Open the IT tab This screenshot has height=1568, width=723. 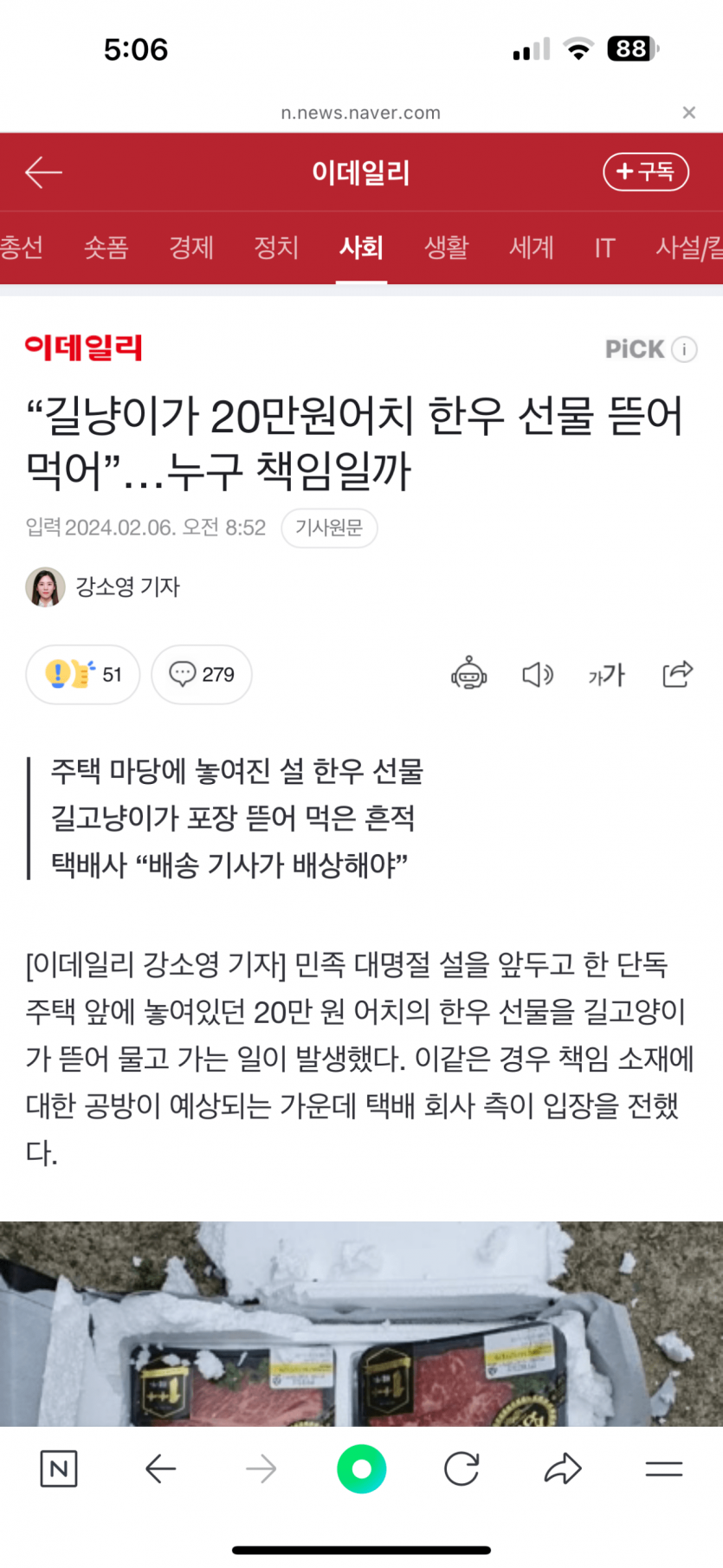pyautogui.click(x=604, y=248)
